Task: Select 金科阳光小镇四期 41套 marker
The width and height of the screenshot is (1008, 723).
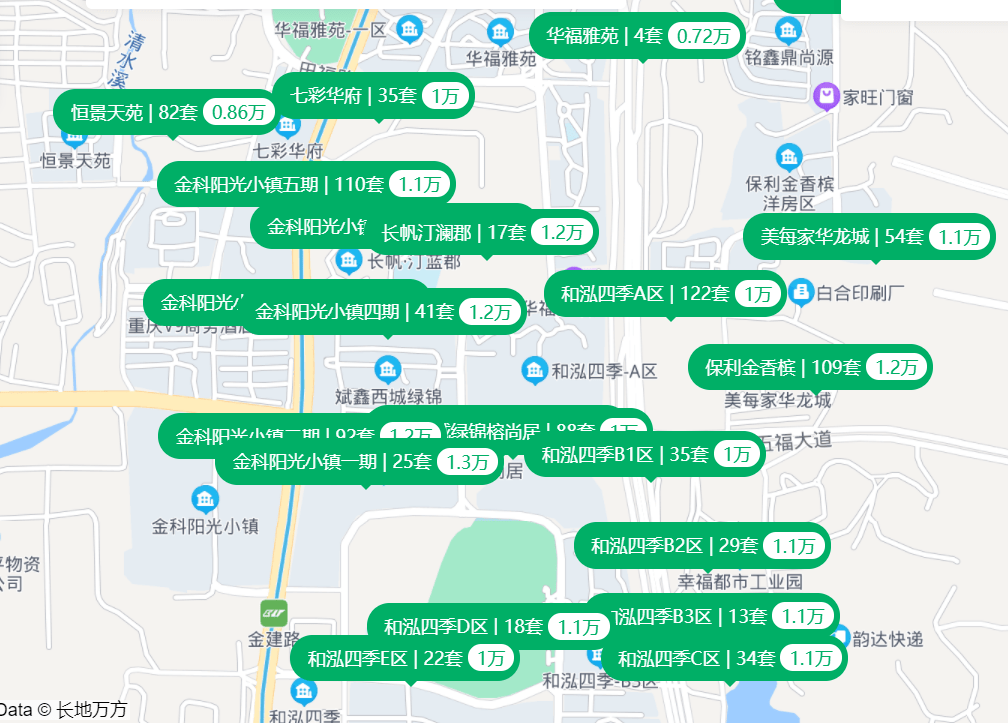Action: coord(386,312)
